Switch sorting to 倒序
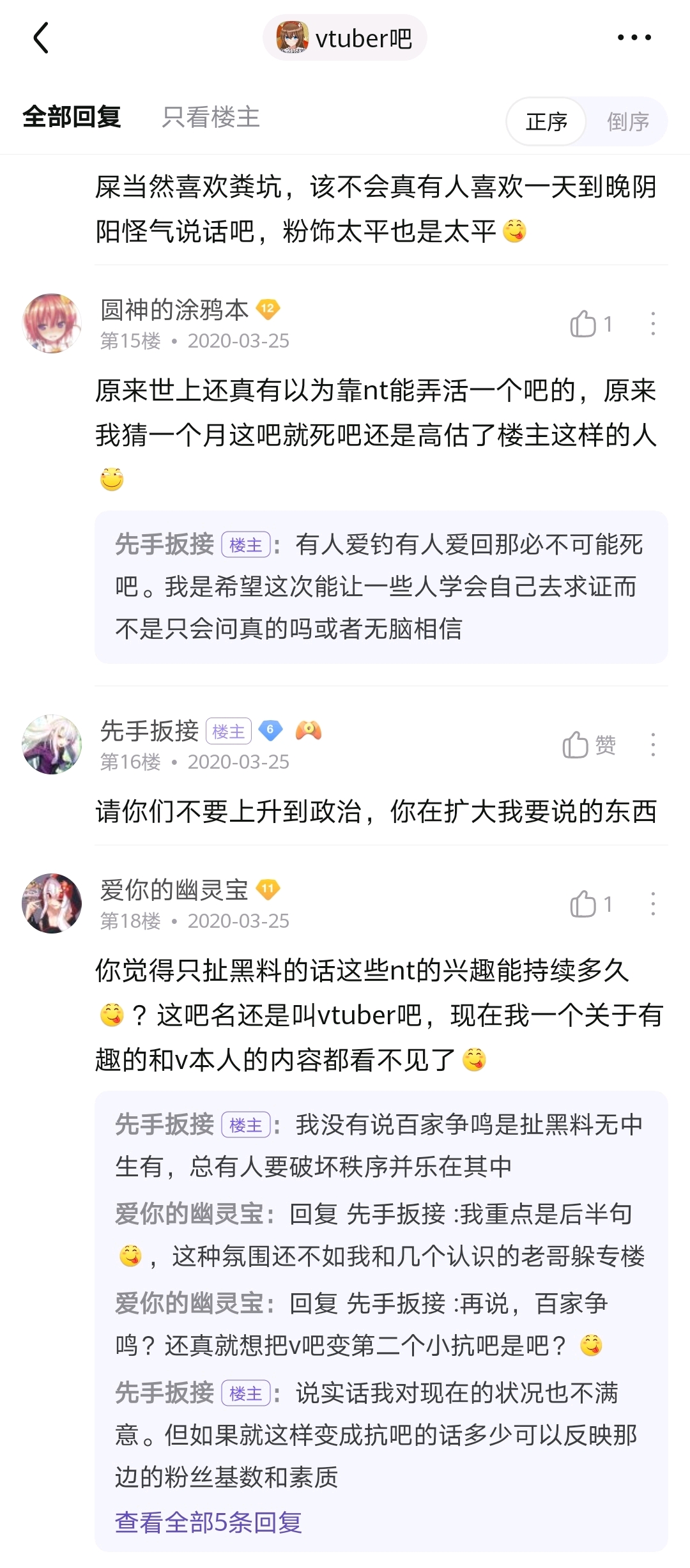Image resolution: width=690 pixels, height=1568 pixels. click(x=627, y=121)
